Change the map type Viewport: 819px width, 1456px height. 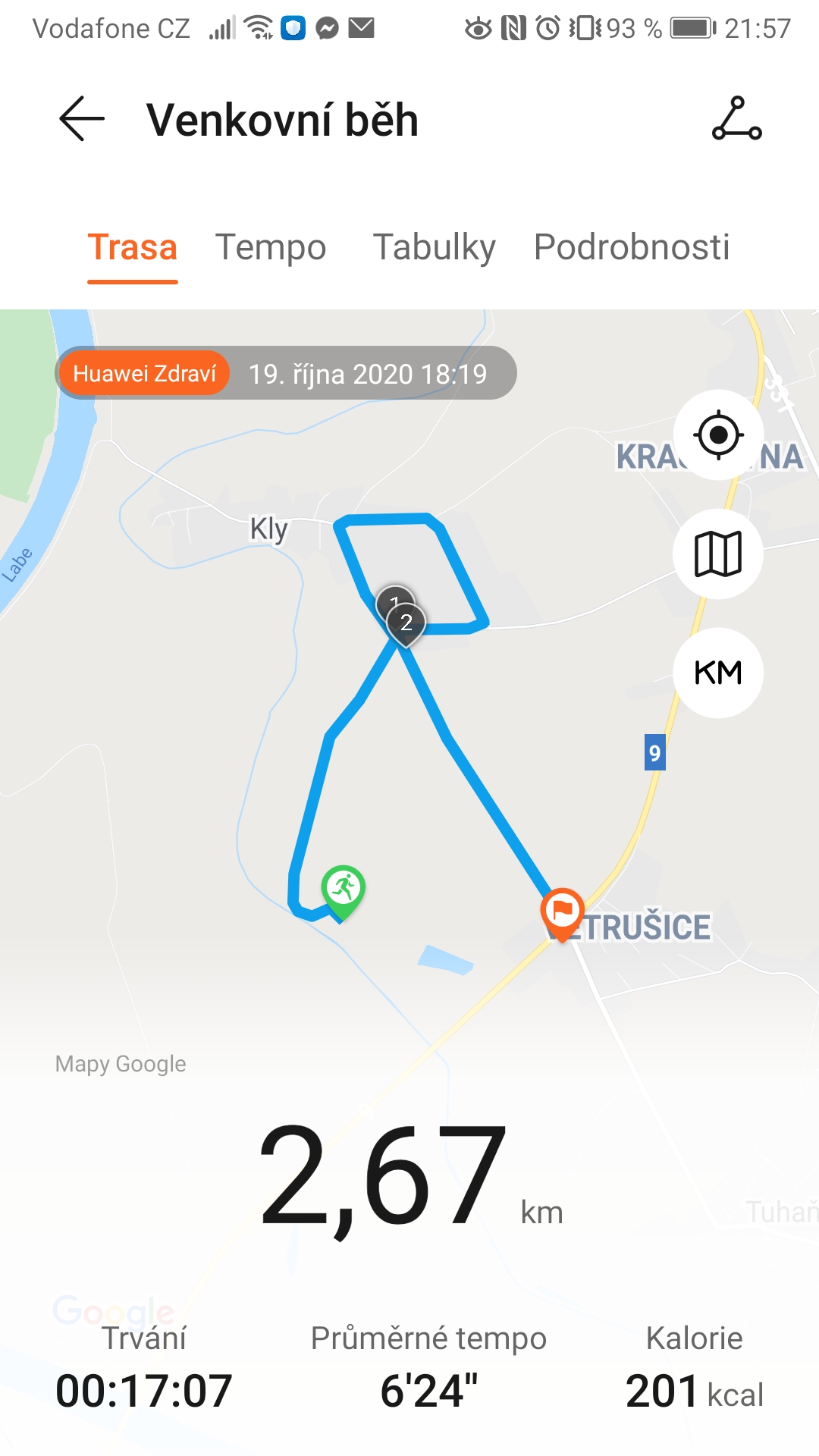click(x=718, y=554)
